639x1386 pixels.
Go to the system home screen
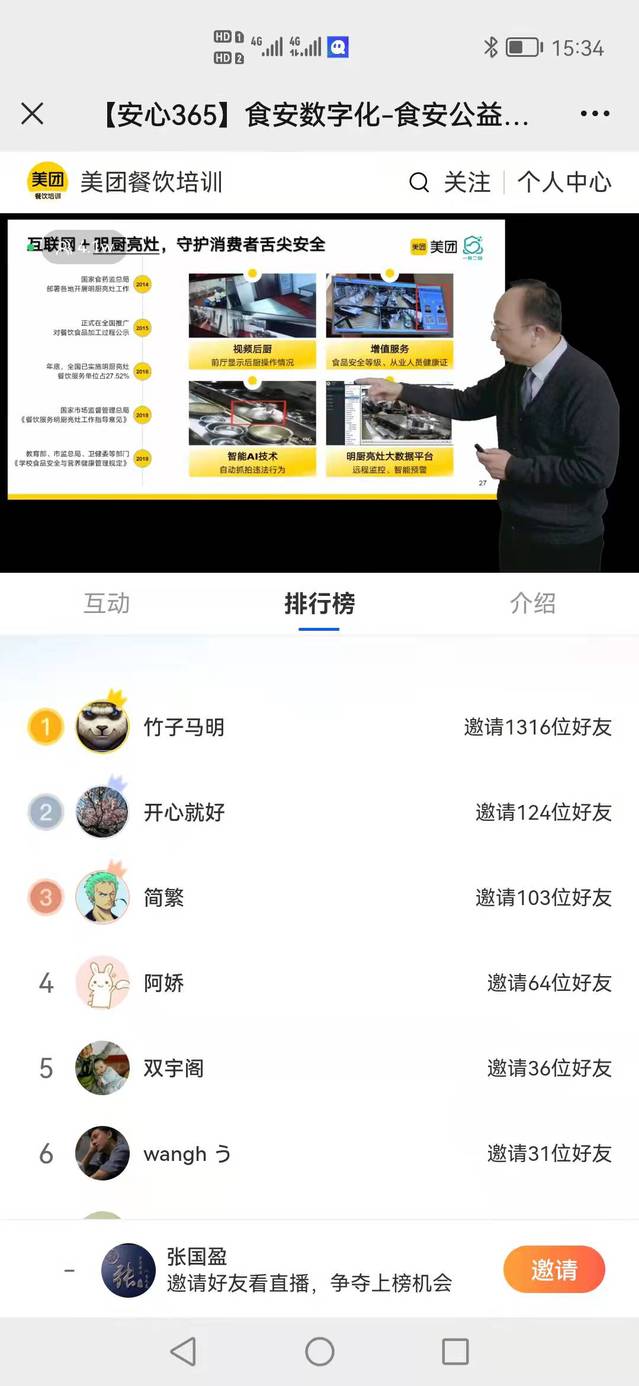click(x=320, y=1352)
